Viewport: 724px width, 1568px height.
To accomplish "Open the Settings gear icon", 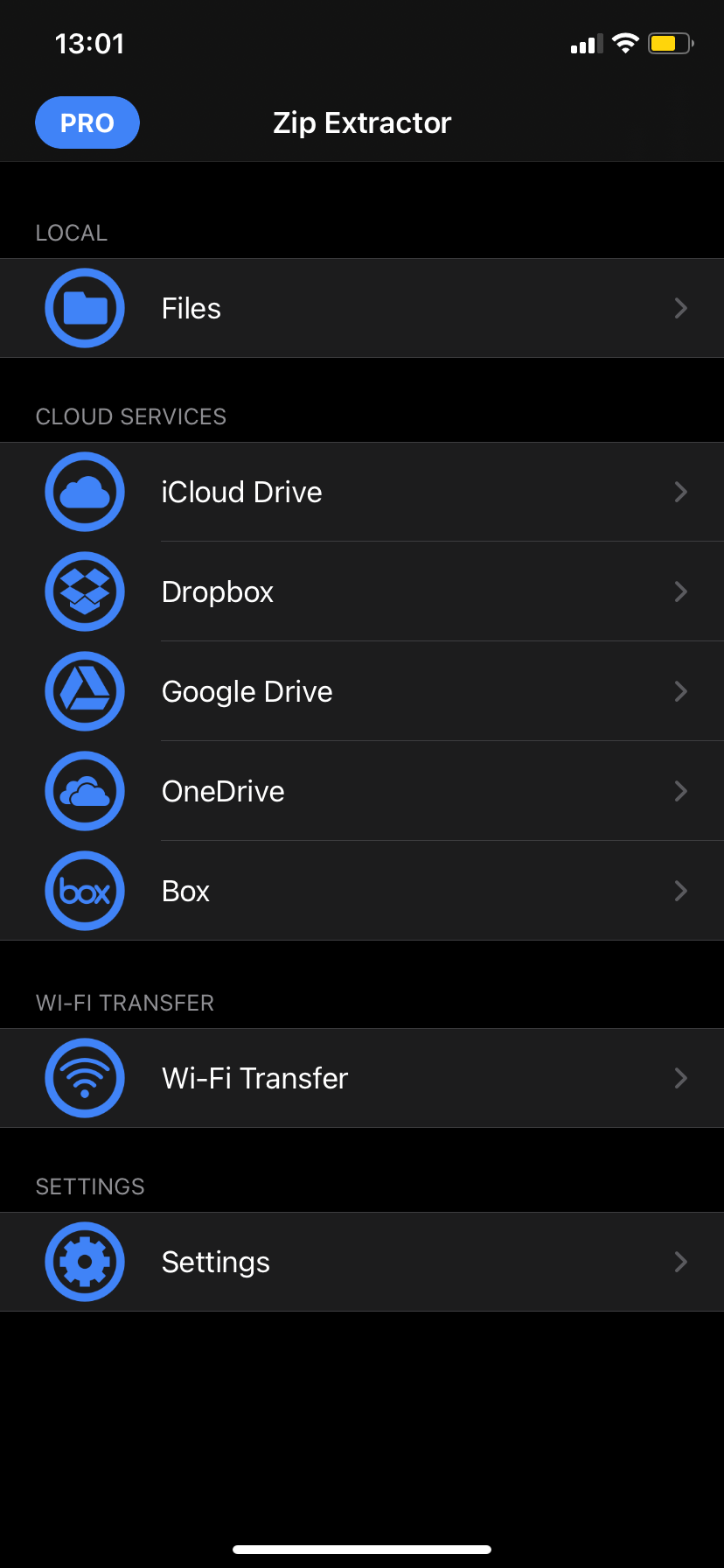I will 85,1262.
